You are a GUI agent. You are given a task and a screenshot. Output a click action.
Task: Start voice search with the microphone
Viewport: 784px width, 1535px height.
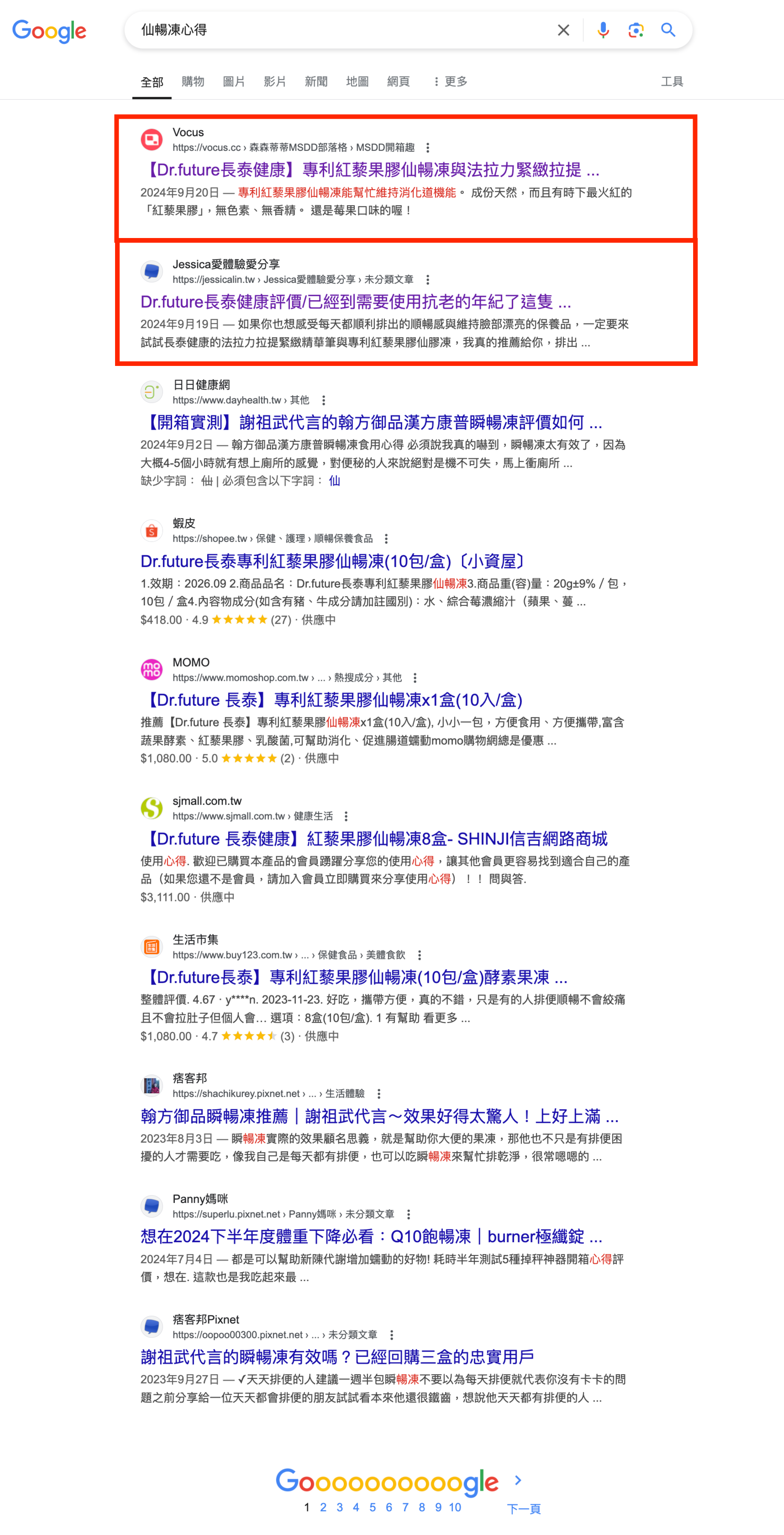(x=603, y=30)
